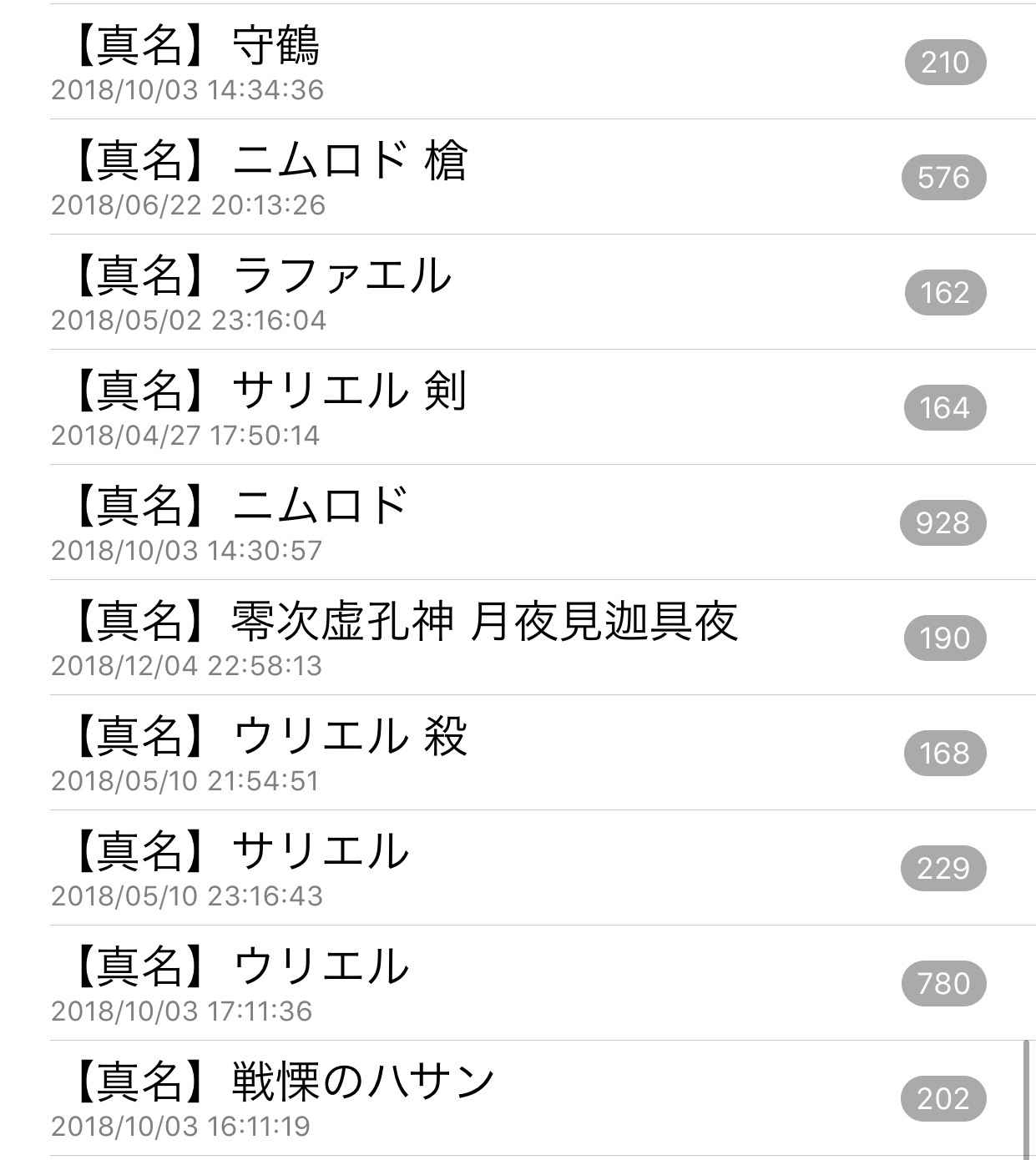Open the 【真名】戦慄のハサン thread
The image size is (1036, 1160).
[x=281, y=1082]
